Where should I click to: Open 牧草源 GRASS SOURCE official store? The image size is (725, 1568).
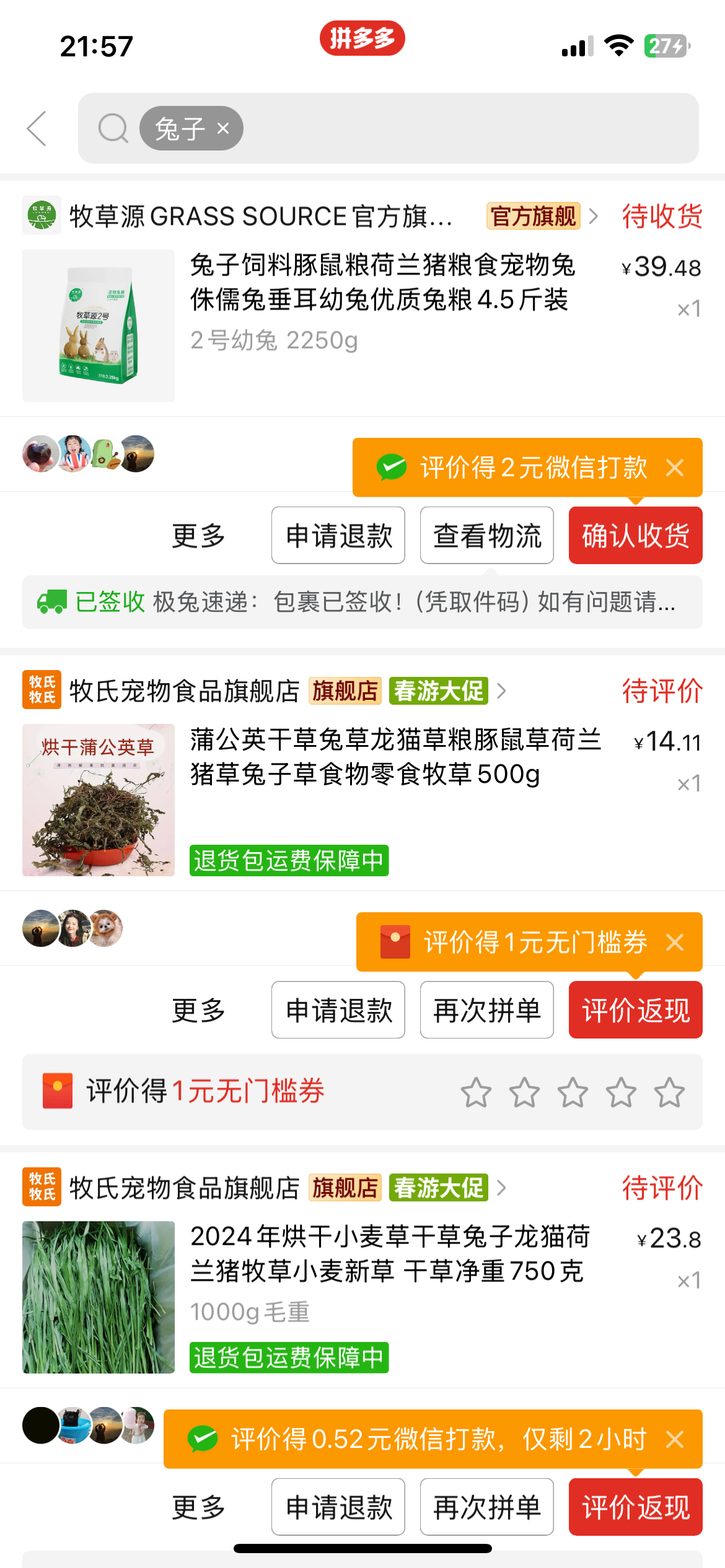point(260,216)
